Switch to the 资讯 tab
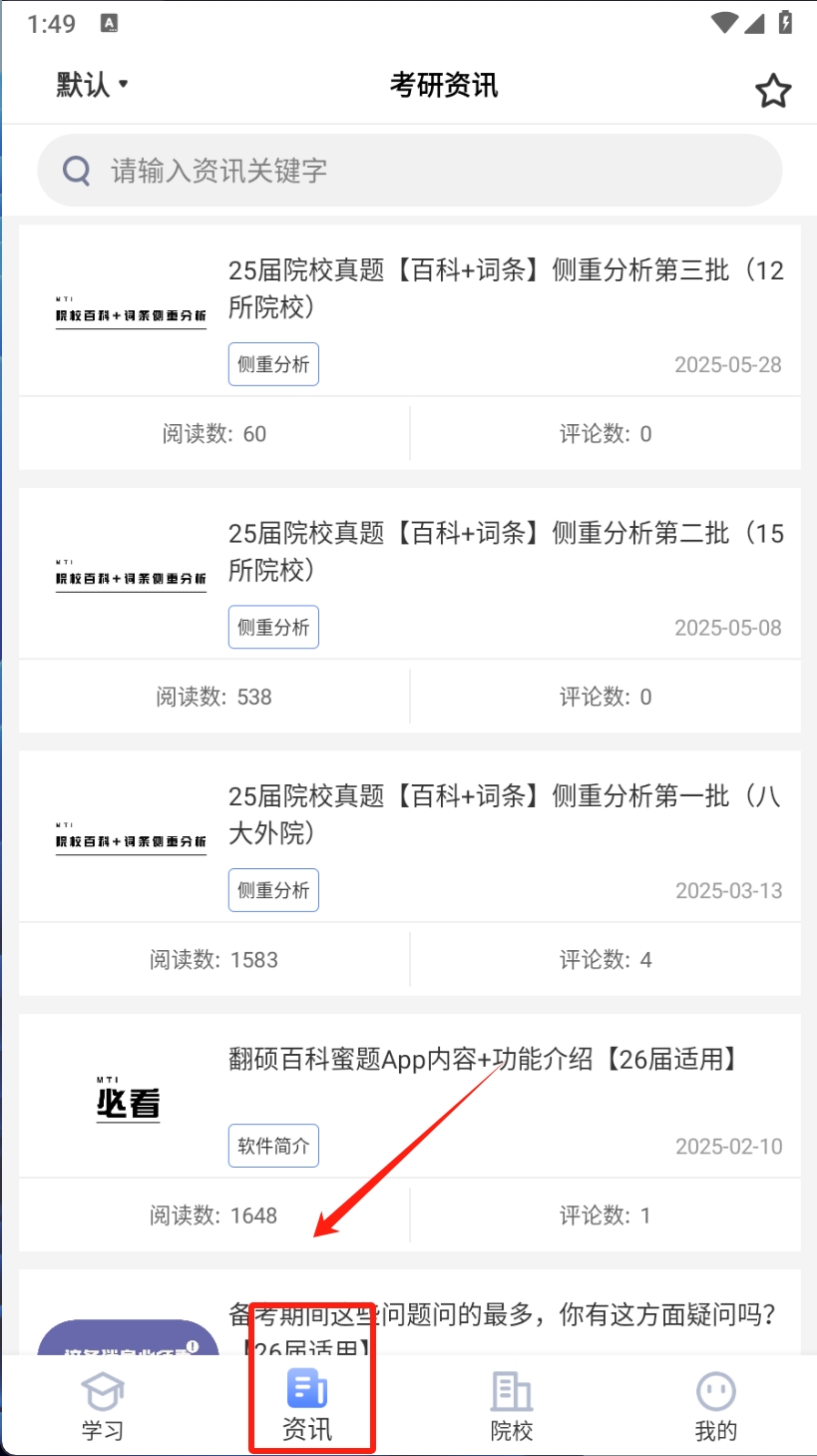This screenshot has width=817, height=1456. [307, 1406]
